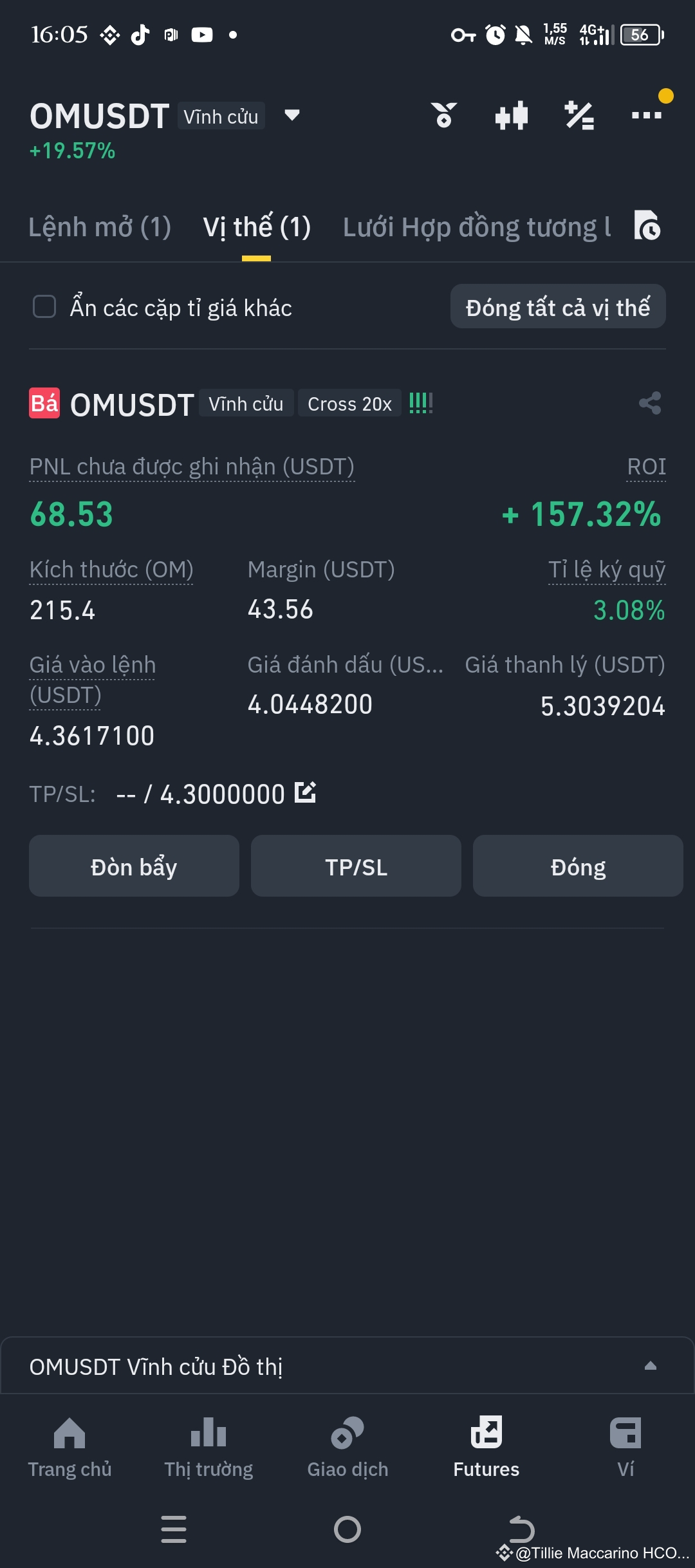
Task: Open the candlestick chart view icon
Action: point(512,116)
